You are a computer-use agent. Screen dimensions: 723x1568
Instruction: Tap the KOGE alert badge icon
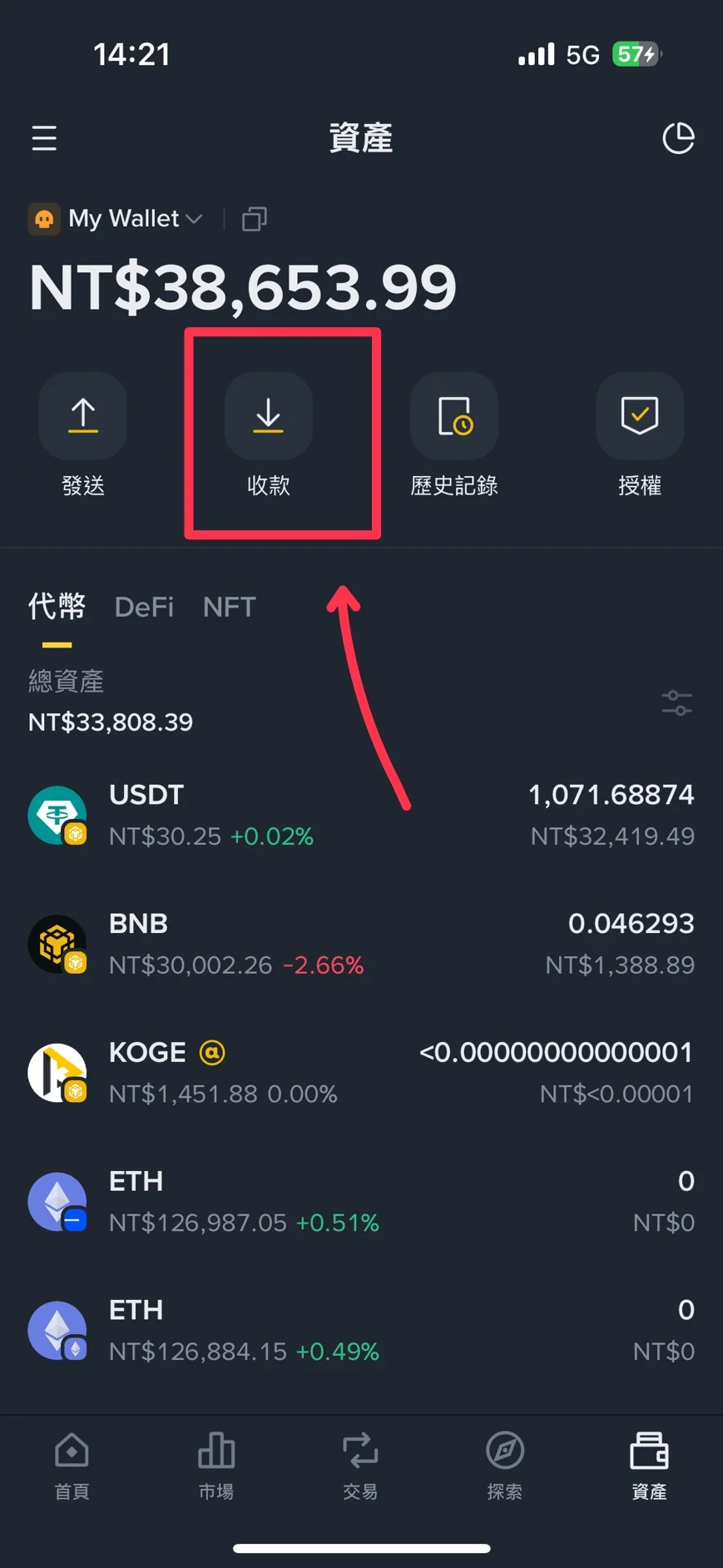214,1052
